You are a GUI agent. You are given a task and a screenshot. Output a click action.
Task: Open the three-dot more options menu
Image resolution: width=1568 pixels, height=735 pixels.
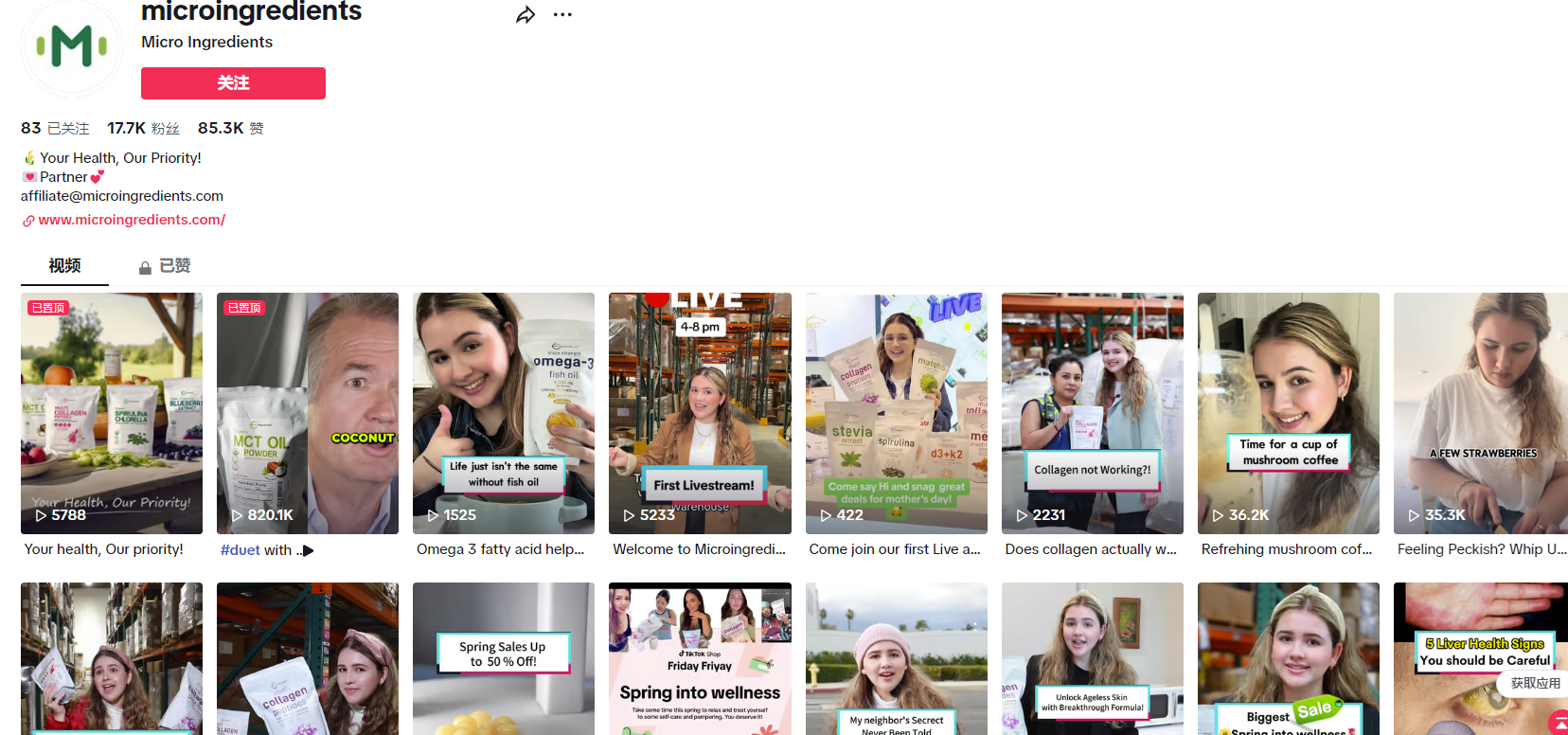pos(562,14)
